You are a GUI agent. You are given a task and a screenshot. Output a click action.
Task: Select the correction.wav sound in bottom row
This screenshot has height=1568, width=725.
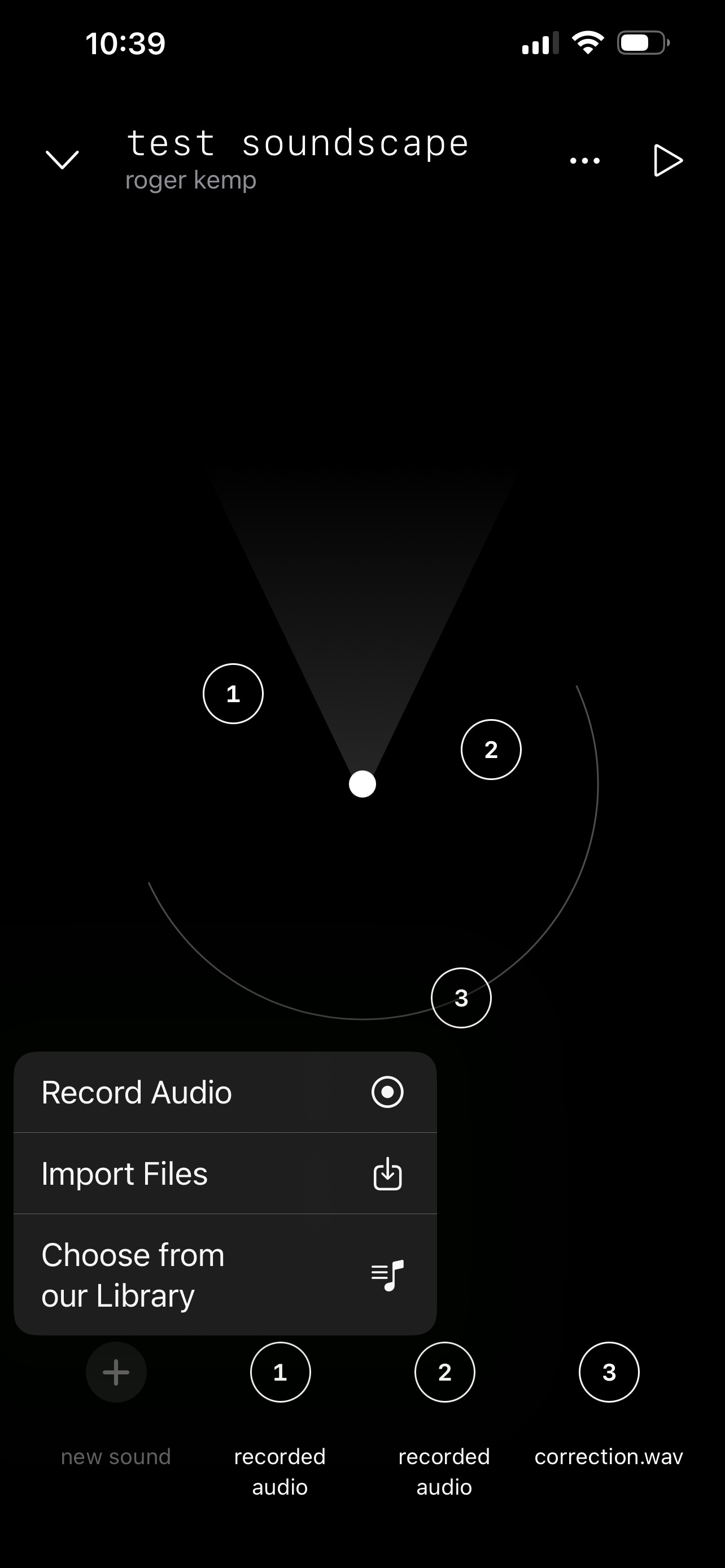[x=609, y=1372]
